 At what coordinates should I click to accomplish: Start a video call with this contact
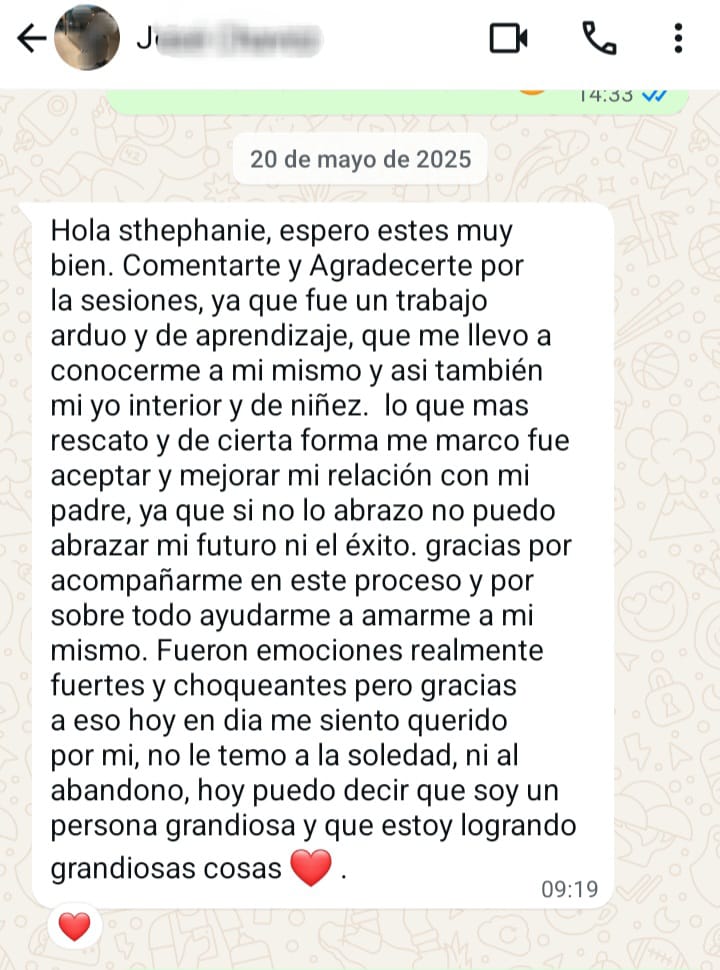pyautogui.click(x=508, y=39)
